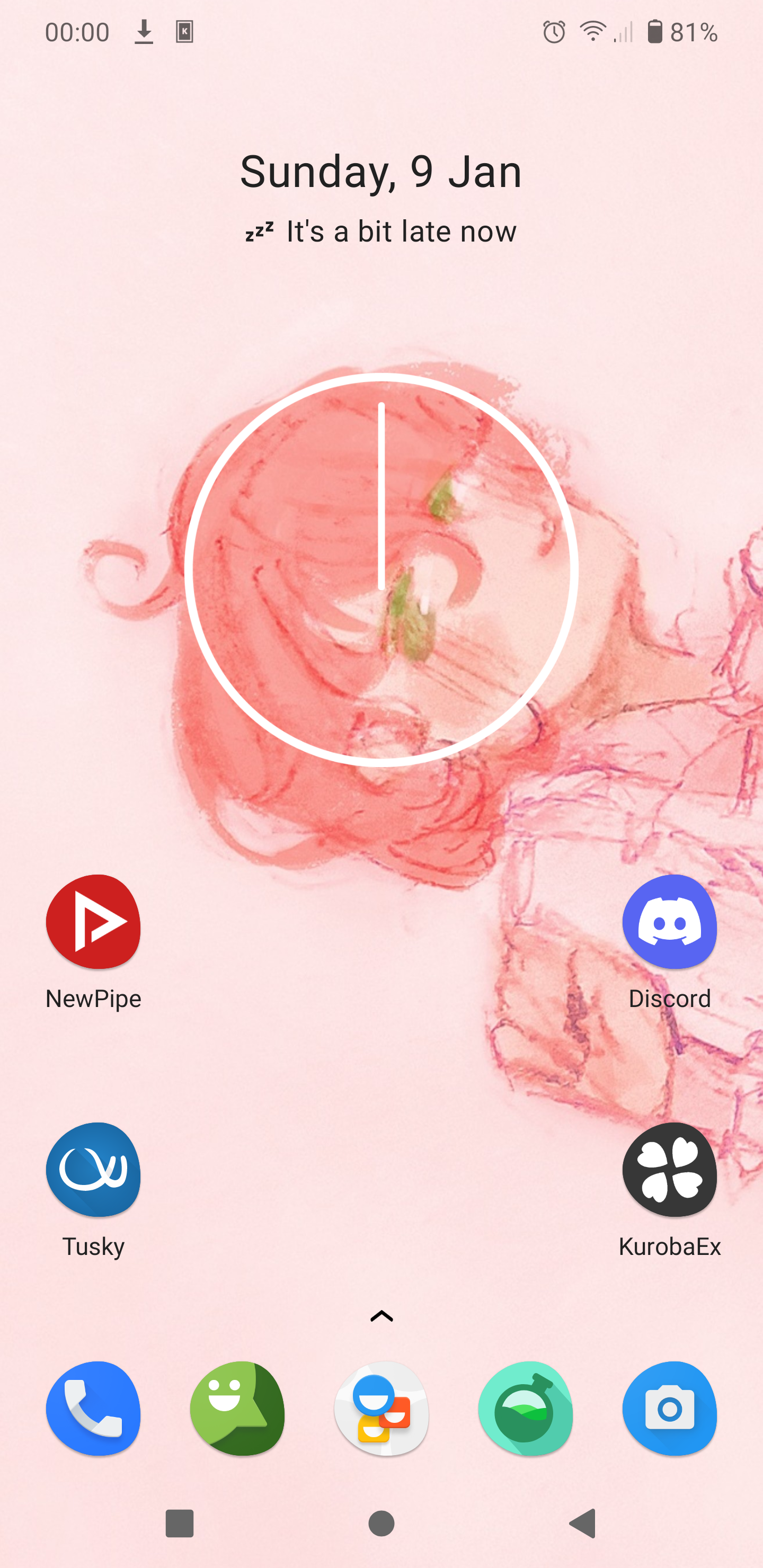Viewport: 763px width, 1568px height.
Task: Launch the green flask app in the dock
Action: (x=525, y=1409)
